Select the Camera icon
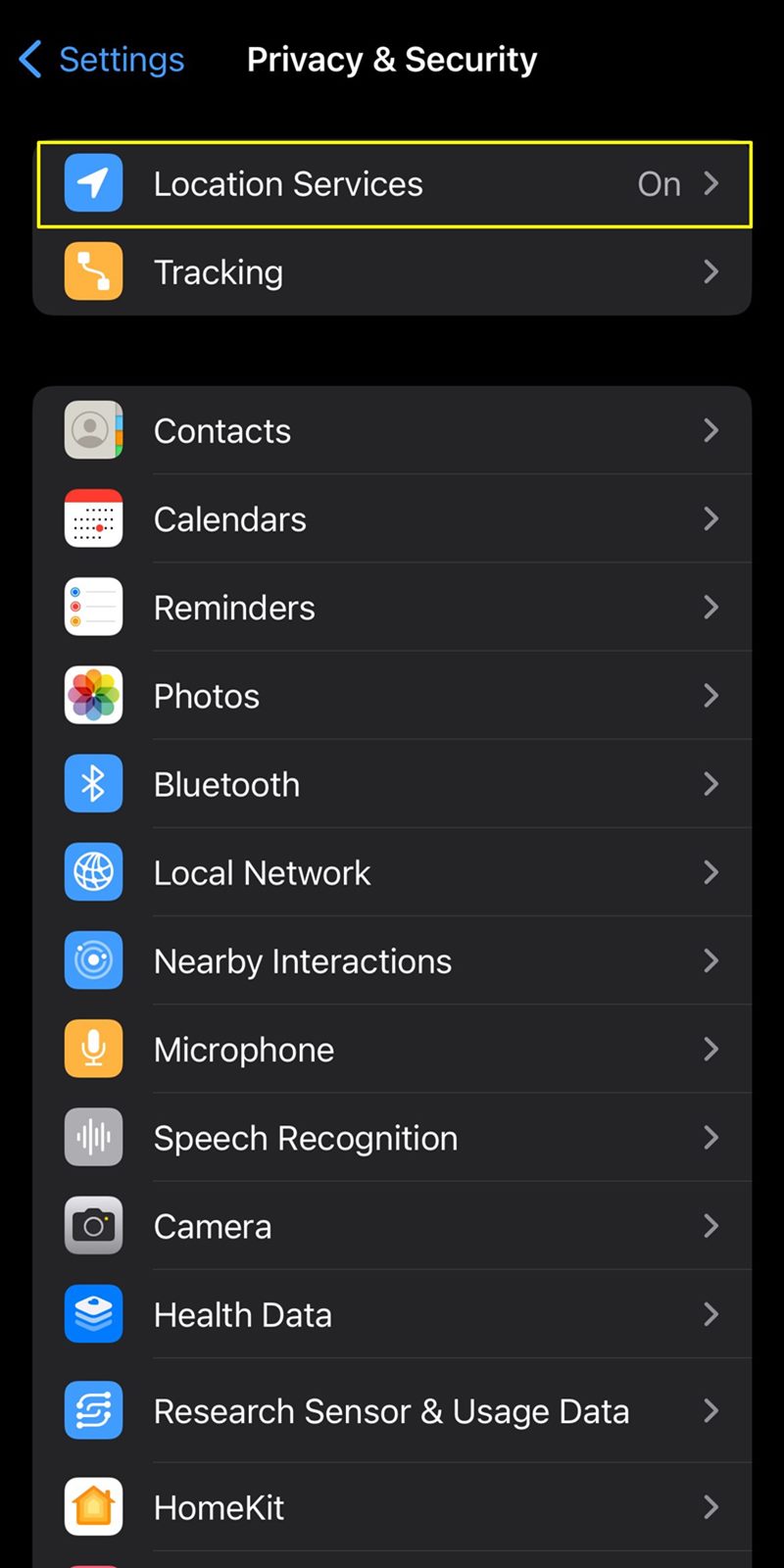784x1568 pixels. (93, 1225)
